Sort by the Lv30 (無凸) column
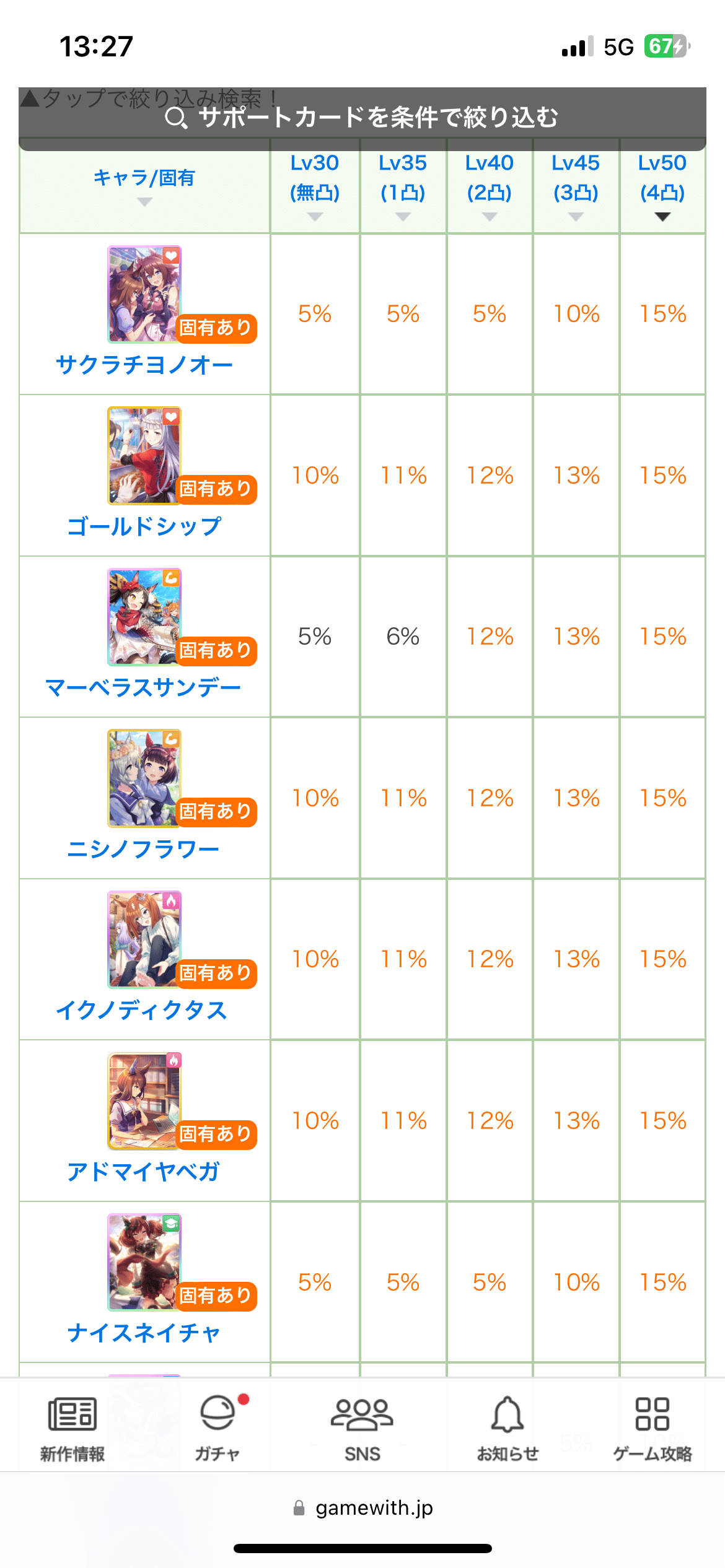Viewport: 725px width, 1568px height. coord(315,186)
